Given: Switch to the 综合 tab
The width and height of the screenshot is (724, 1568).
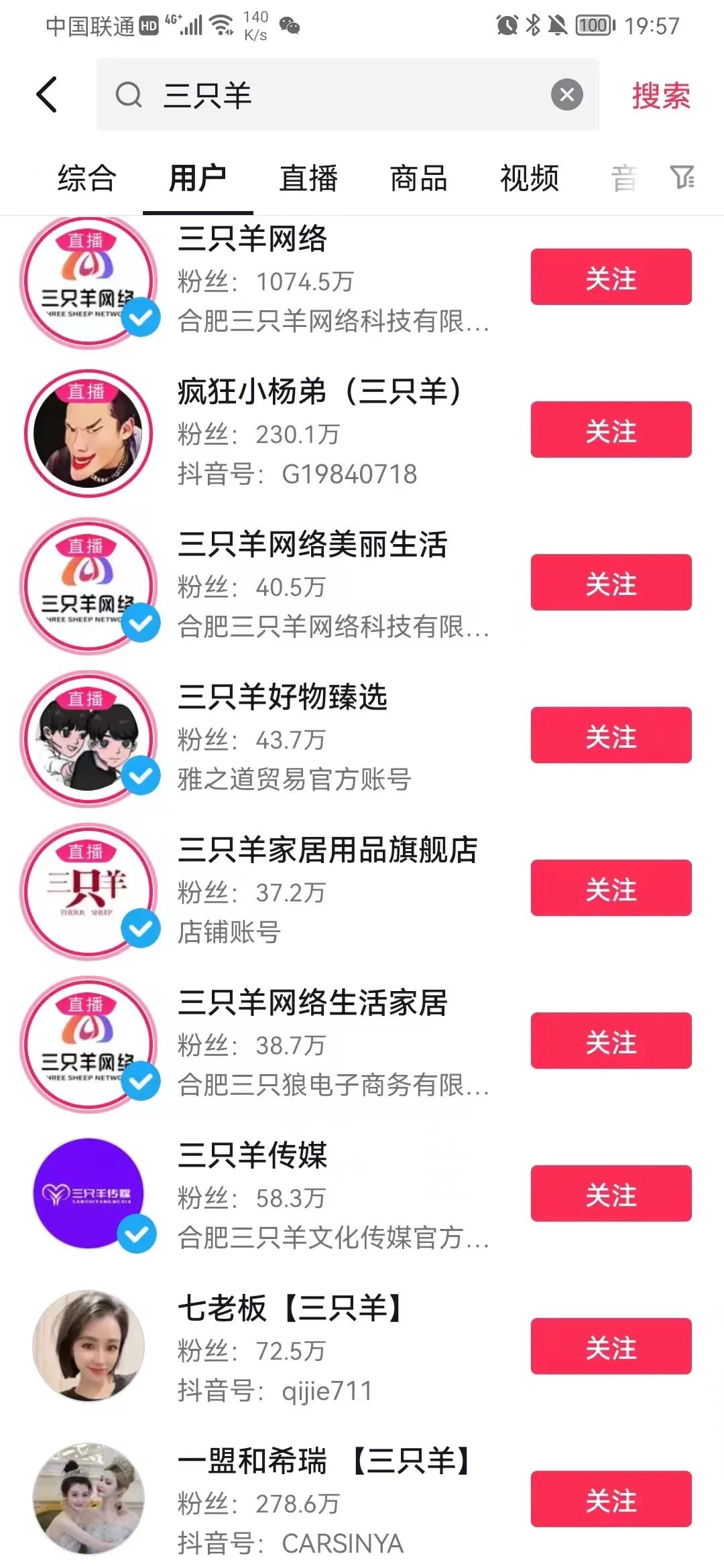Looking at the screenshot, I should pos(87,179).
